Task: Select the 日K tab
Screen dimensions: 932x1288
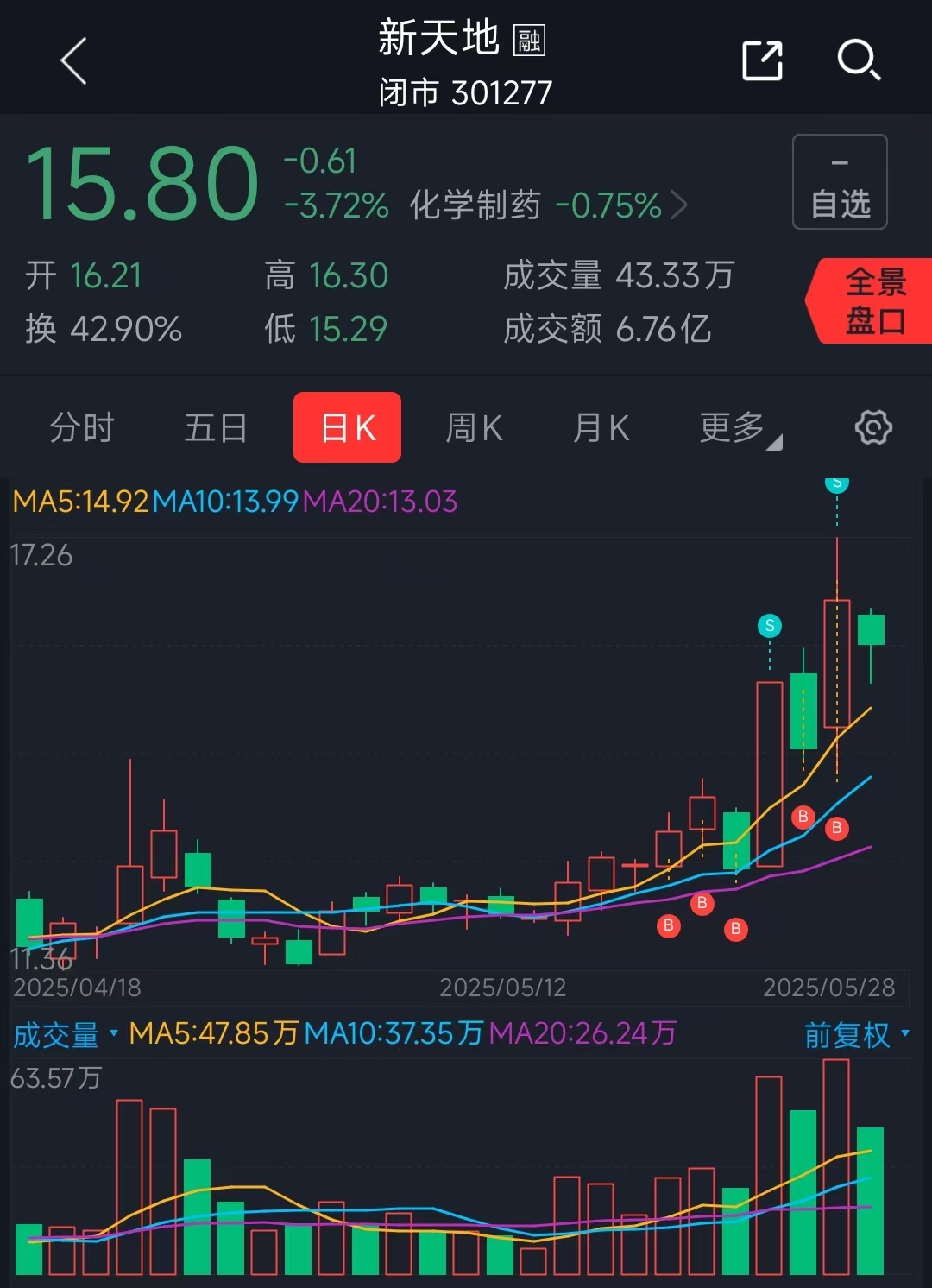Action: tap(347, 427)
